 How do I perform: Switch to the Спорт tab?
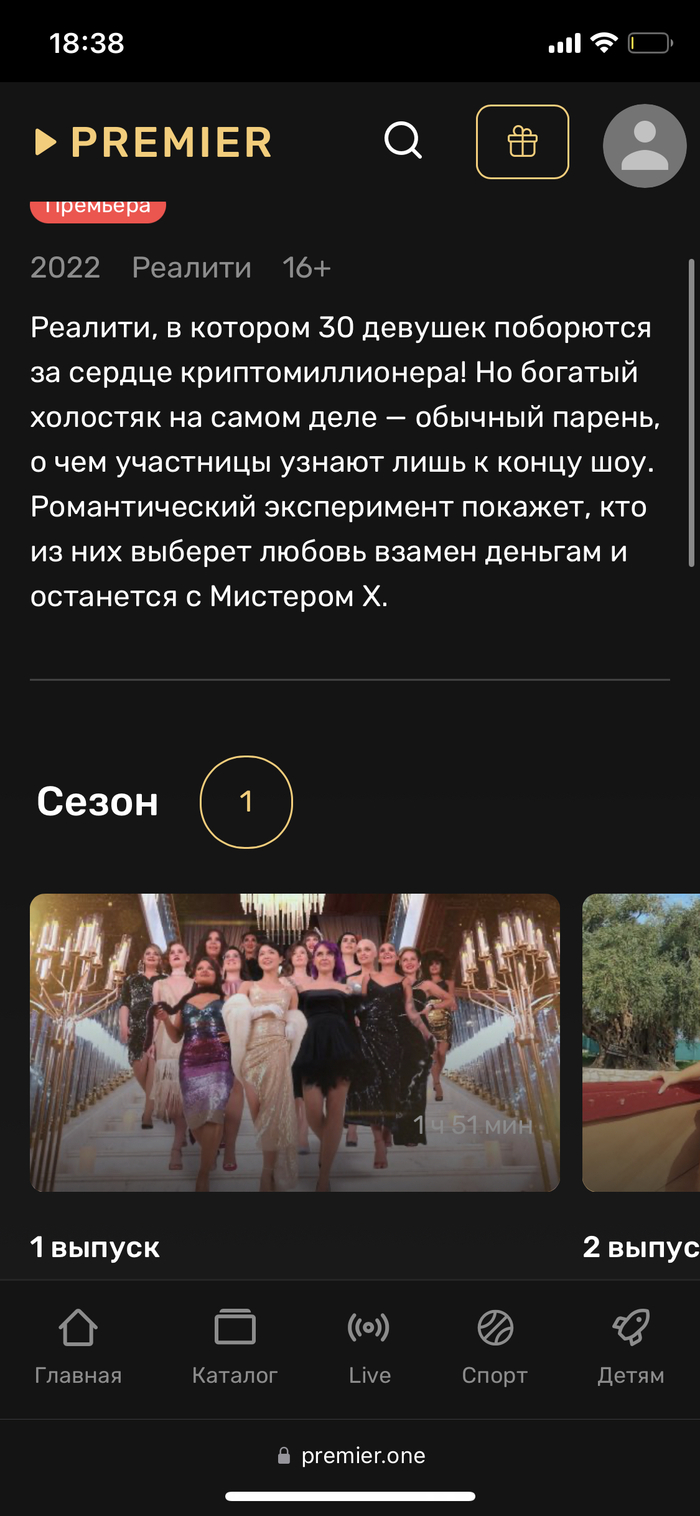(x=495, y=1348)
